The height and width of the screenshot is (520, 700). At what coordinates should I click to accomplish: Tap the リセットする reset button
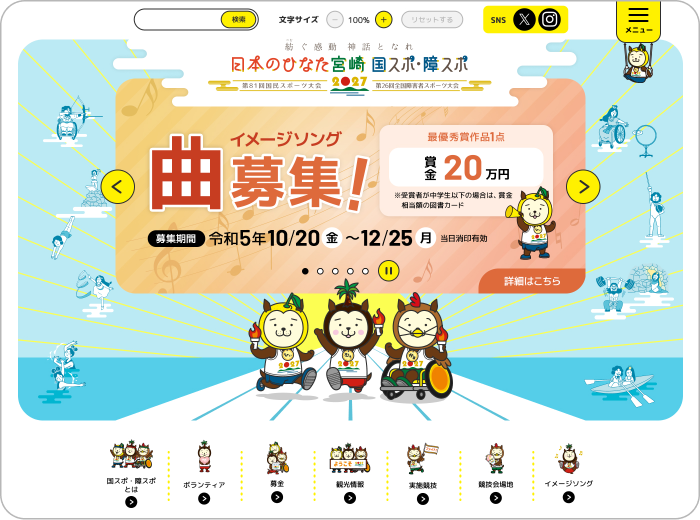point(432,19)
